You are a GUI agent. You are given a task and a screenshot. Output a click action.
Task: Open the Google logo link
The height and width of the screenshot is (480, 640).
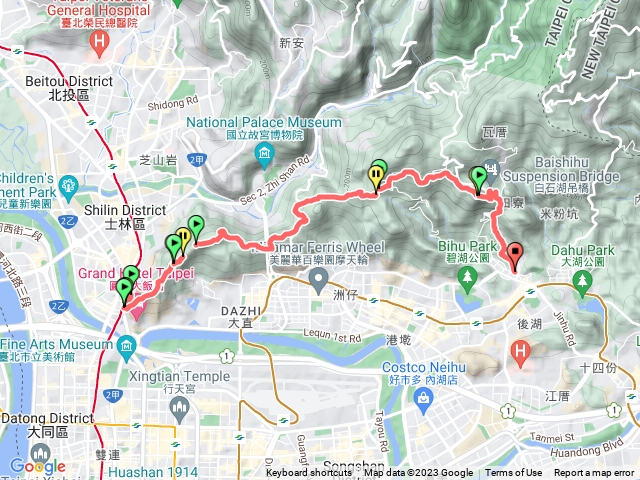(x=37, y=465)
